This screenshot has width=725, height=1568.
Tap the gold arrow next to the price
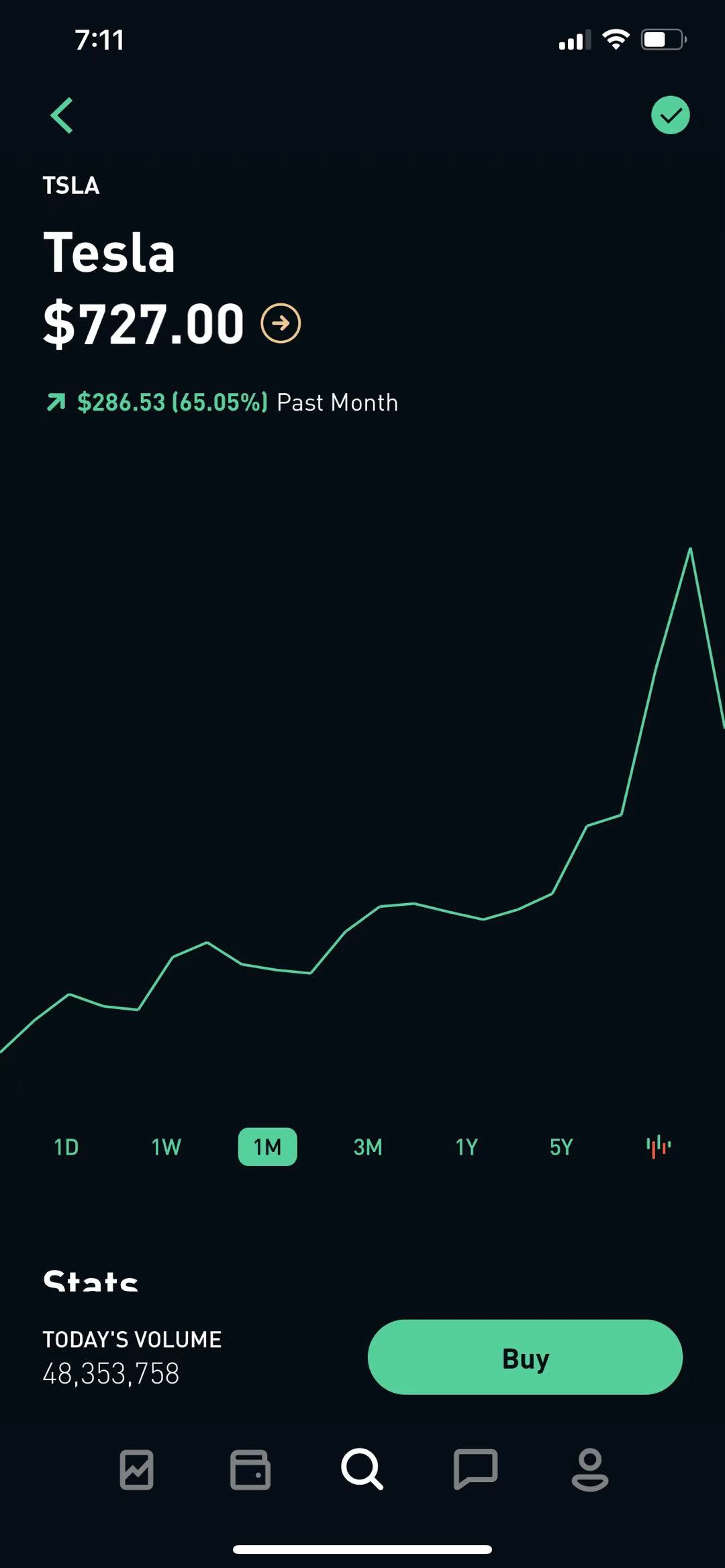[280, 323]
